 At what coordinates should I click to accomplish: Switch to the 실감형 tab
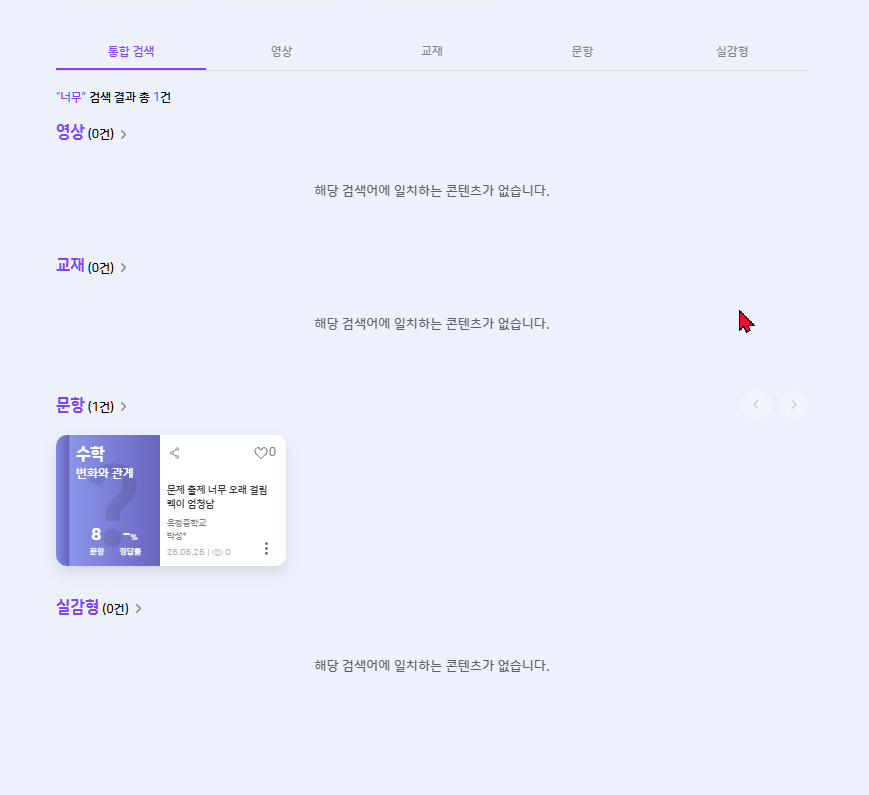click(x=732, y=51)
